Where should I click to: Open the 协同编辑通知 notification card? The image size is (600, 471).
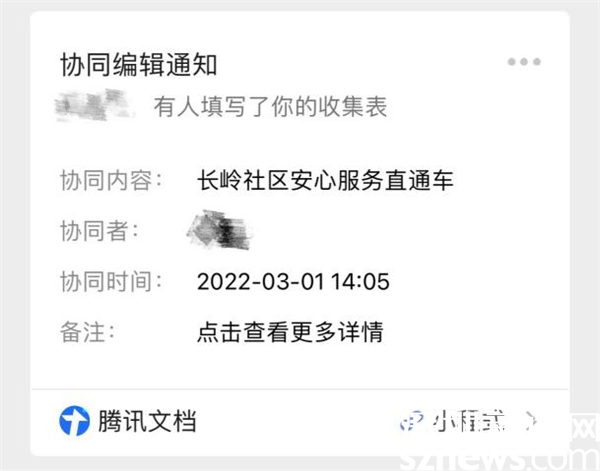(x=300, y=220)
